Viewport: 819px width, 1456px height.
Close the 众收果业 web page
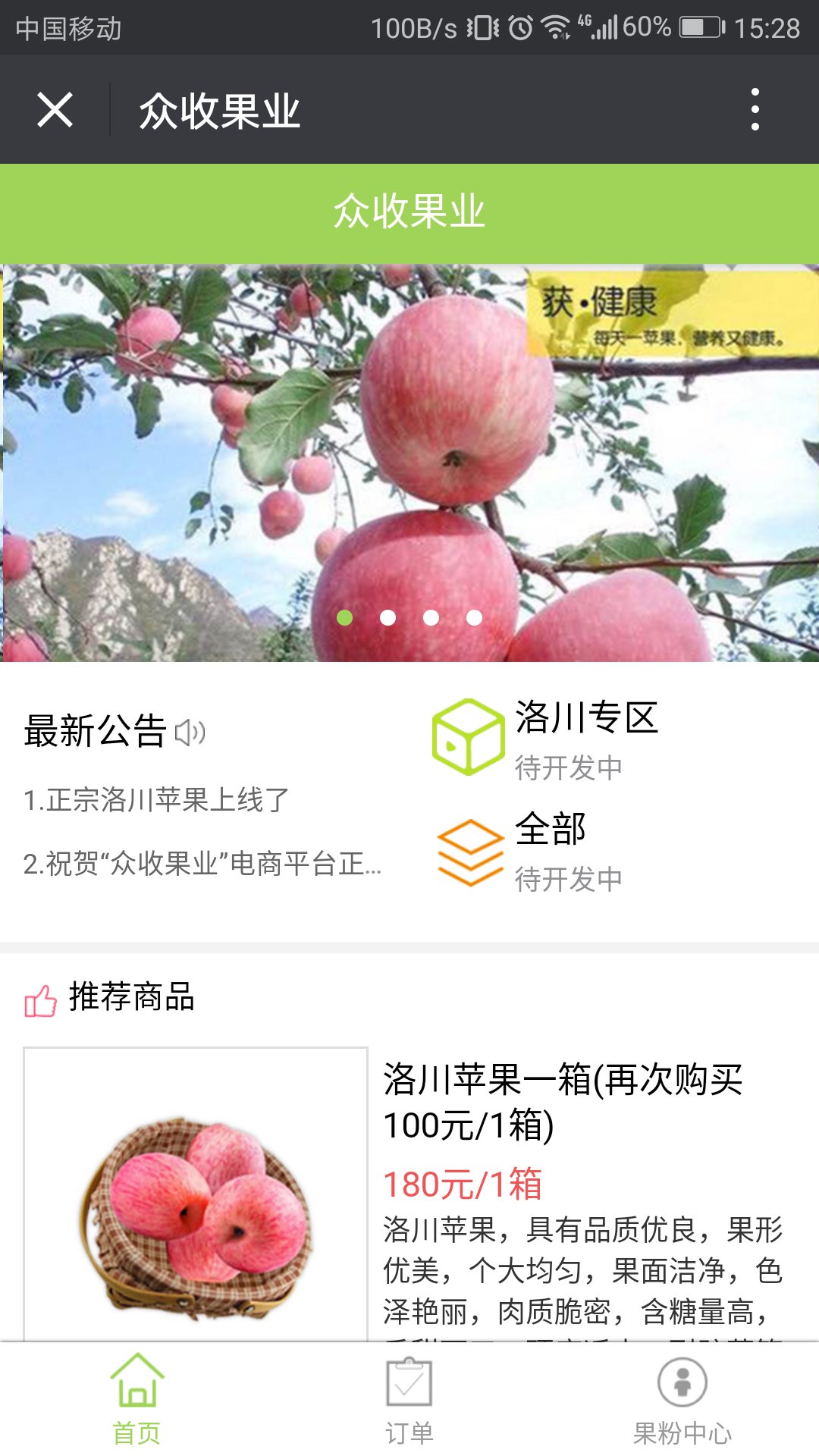click(x=55, y=110)
